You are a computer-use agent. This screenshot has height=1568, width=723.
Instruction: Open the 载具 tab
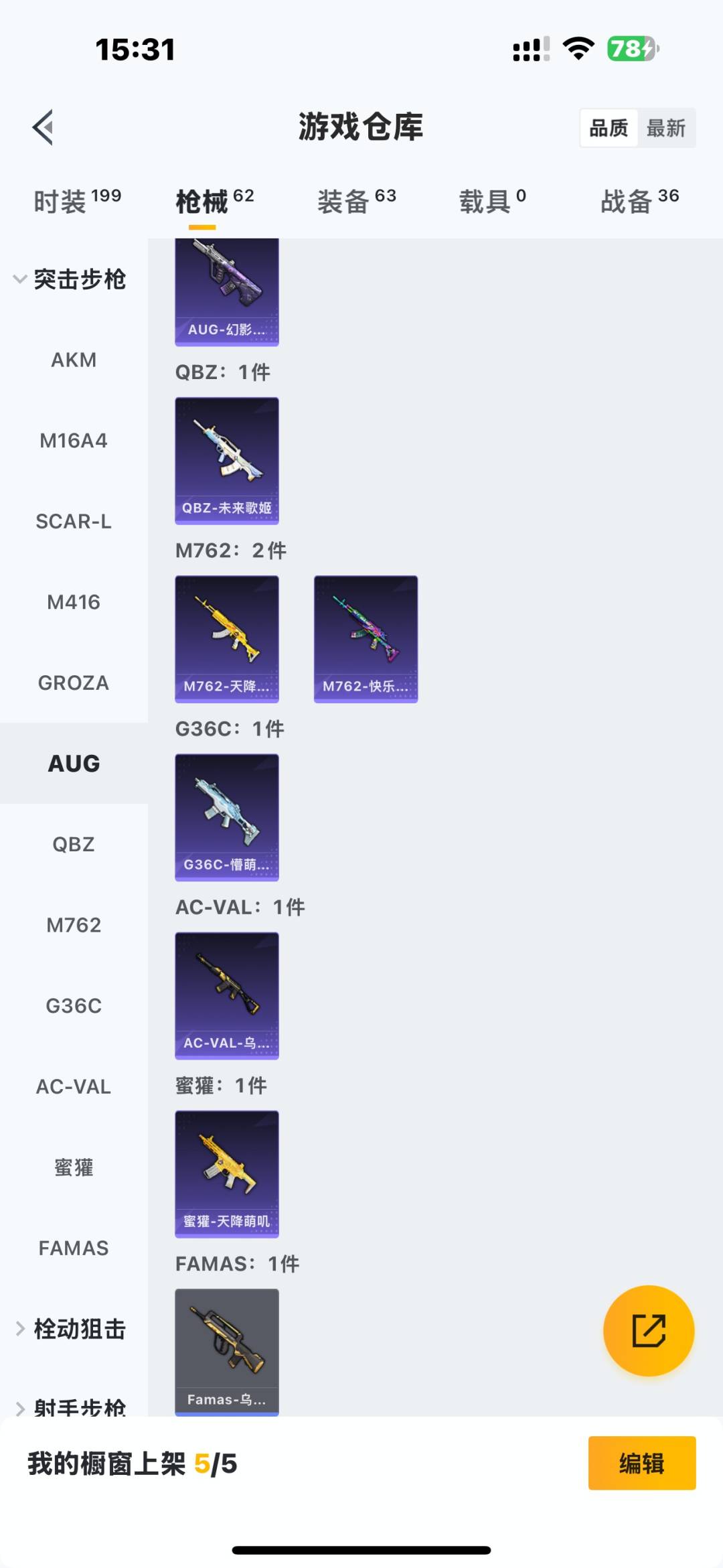coord(492,201)
